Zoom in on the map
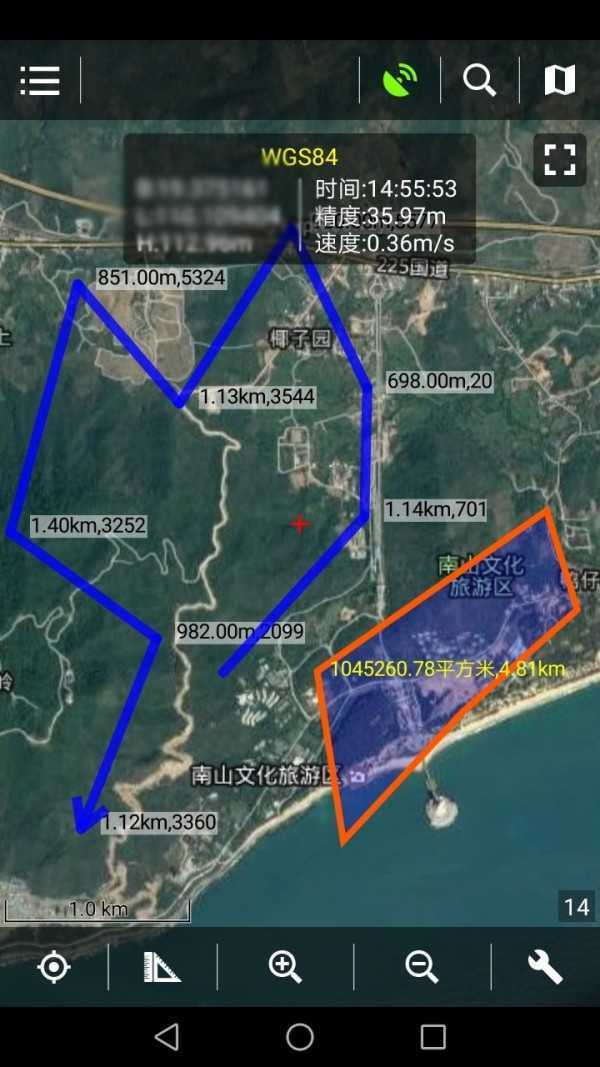Screen dimensions: 600x1067 click(285, 967)
